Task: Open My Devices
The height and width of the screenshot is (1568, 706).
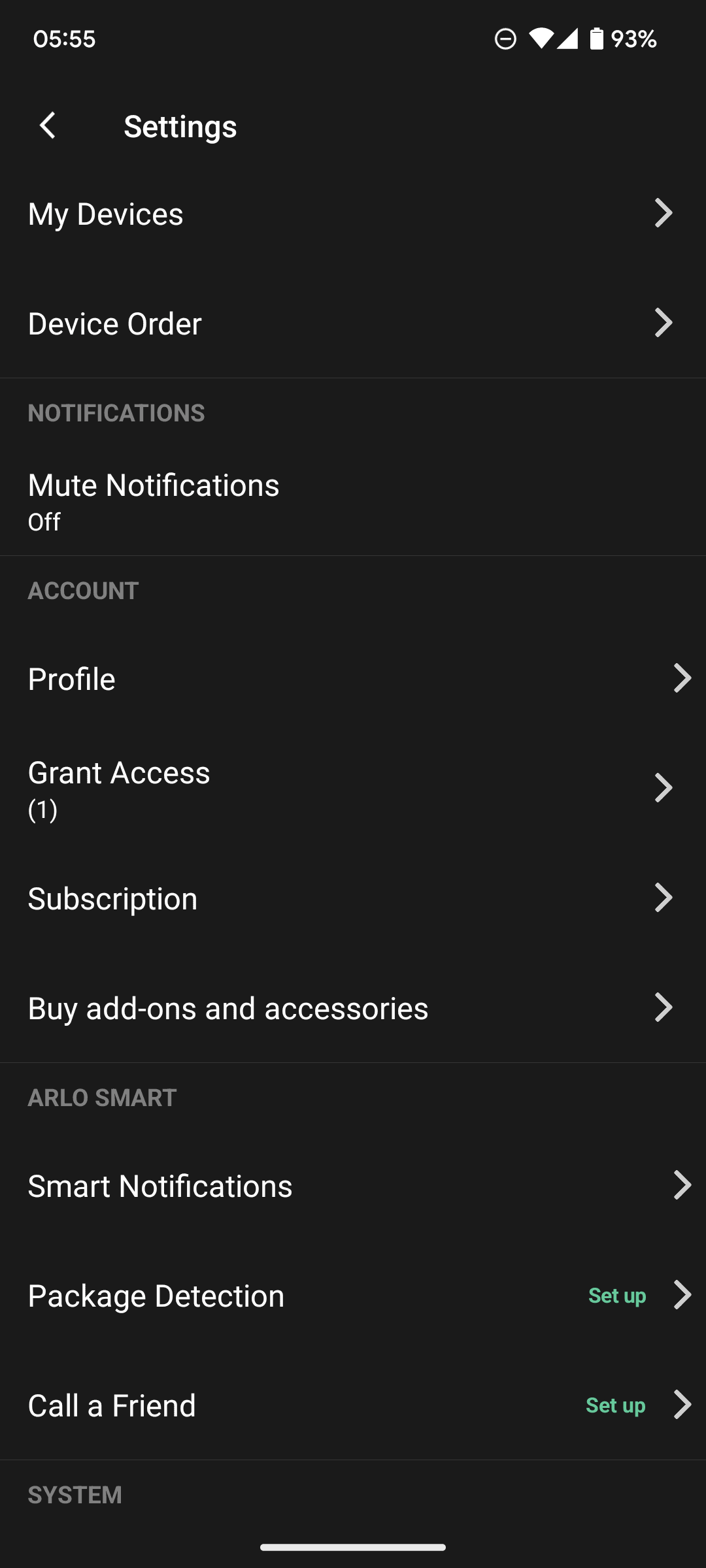Action: [353, 214]
